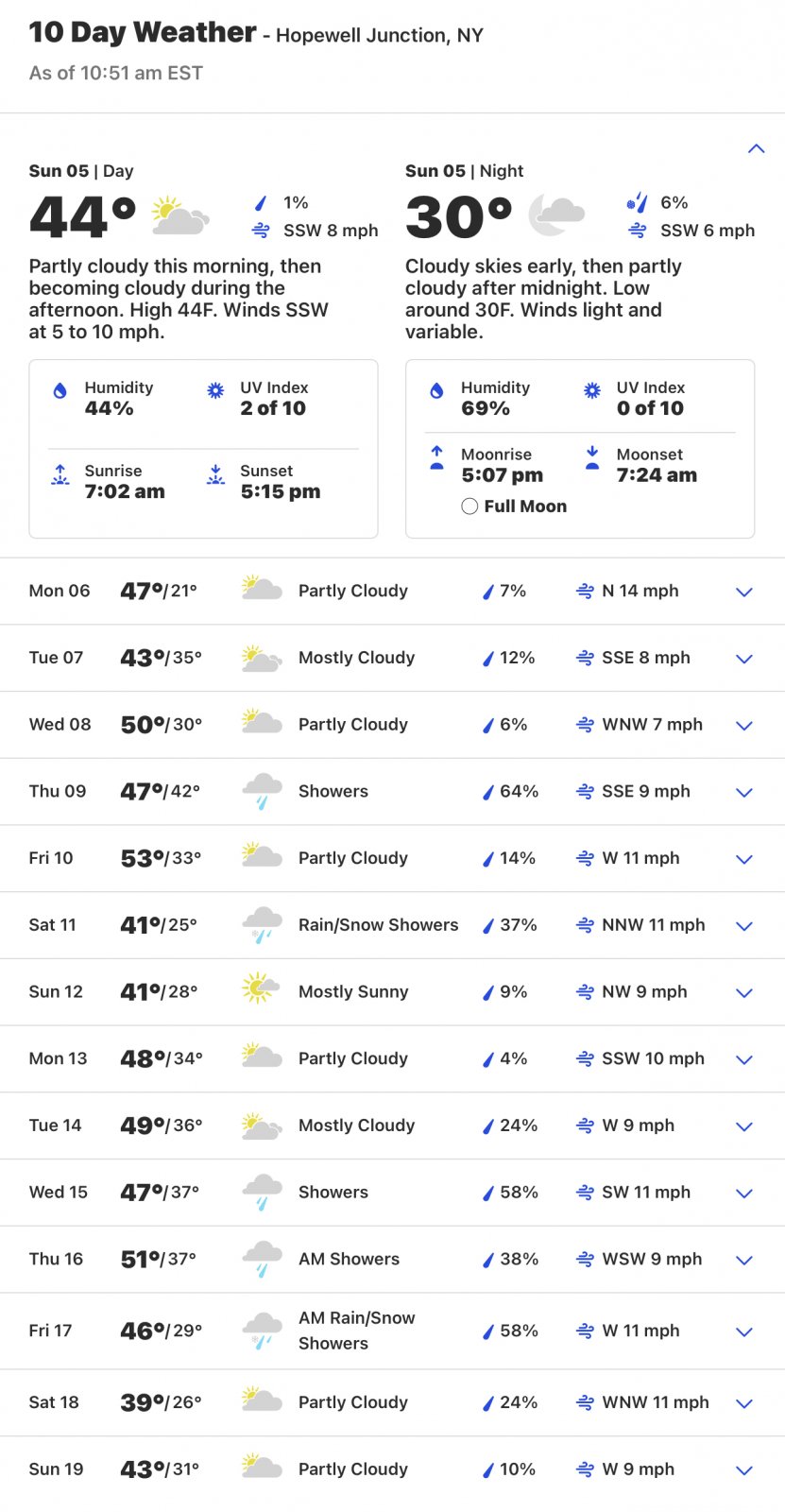Expand Thu 09 Showers forecast

click(x=744, y=792)
